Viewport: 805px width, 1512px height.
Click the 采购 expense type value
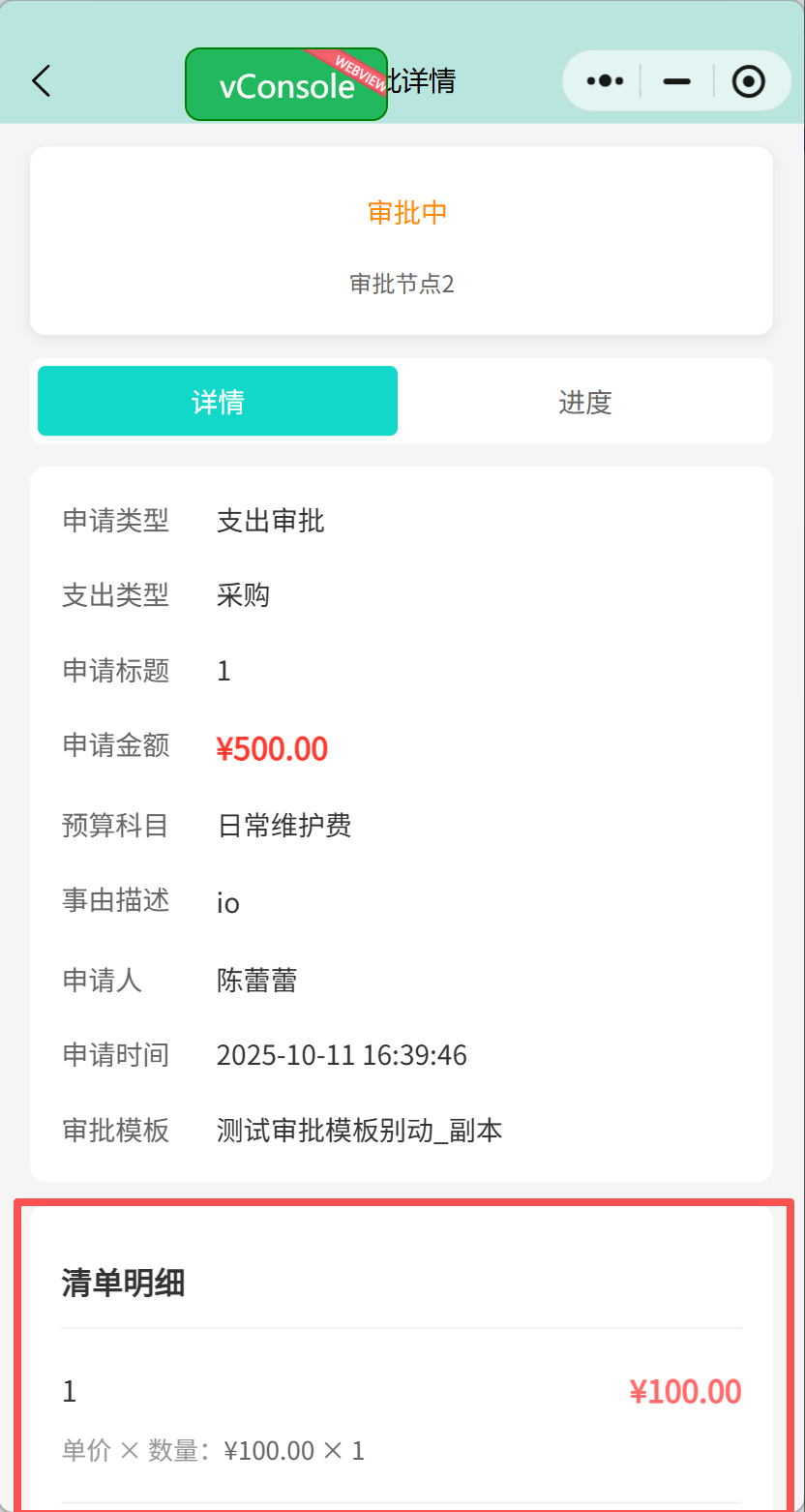(243, 595)
